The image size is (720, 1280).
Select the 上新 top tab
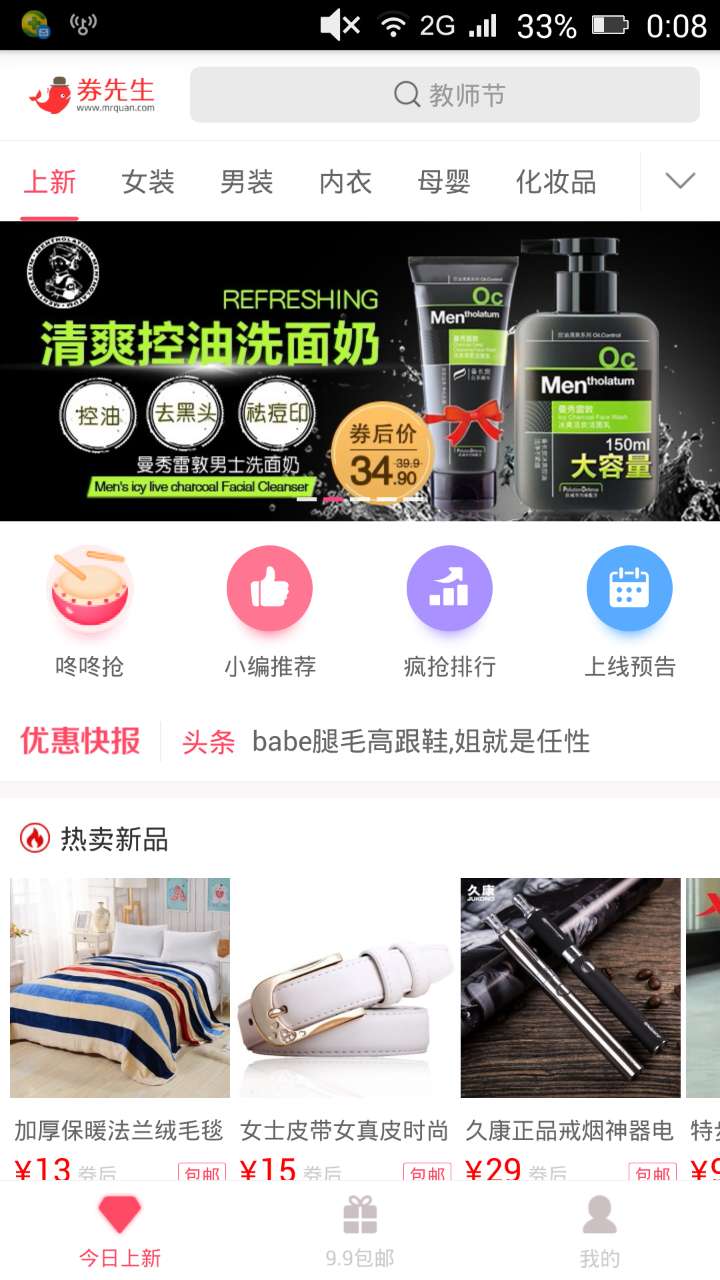[x=50, y=182]
